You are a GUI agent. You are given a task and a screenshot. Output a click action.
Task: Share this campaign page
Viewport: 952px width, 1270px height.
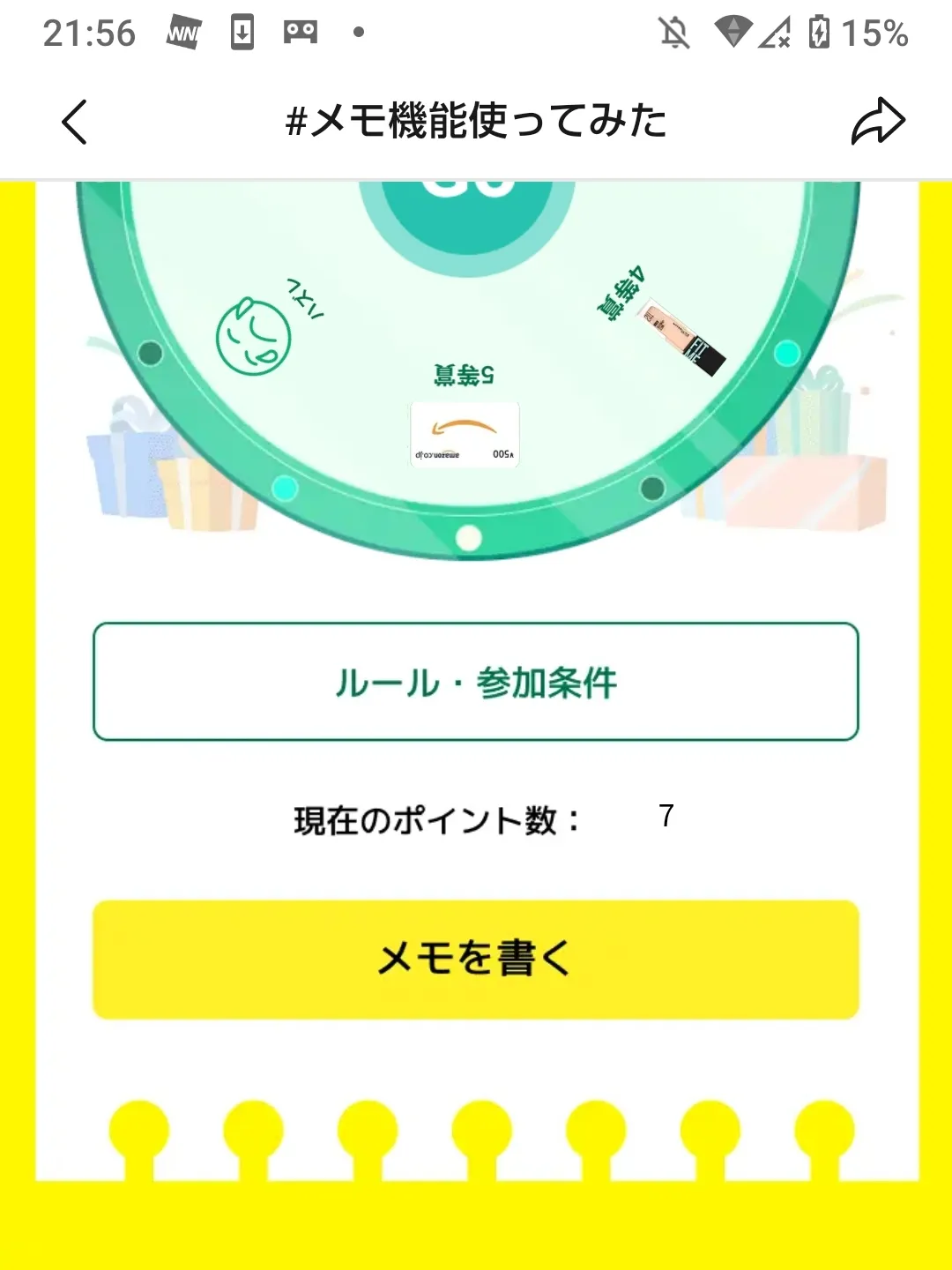877,122
